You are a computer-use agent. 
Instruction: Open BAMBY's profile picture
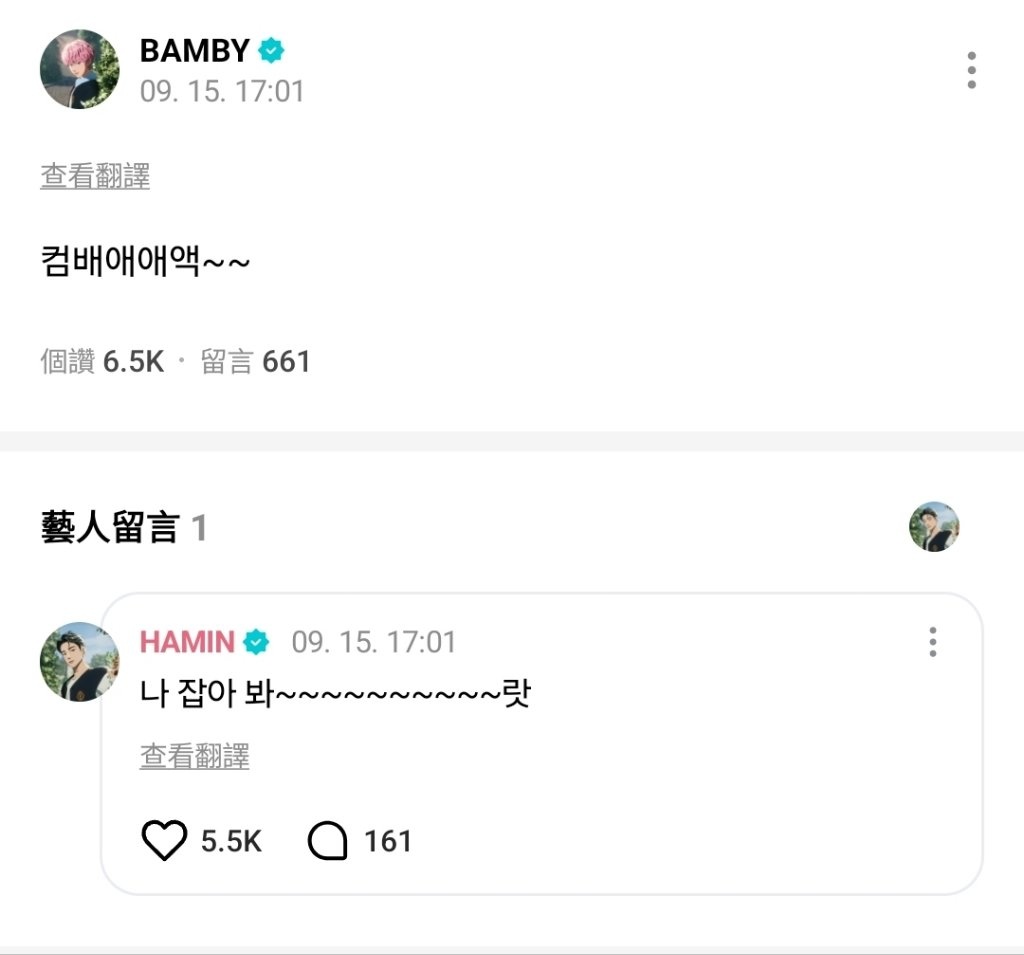point(79,69)
